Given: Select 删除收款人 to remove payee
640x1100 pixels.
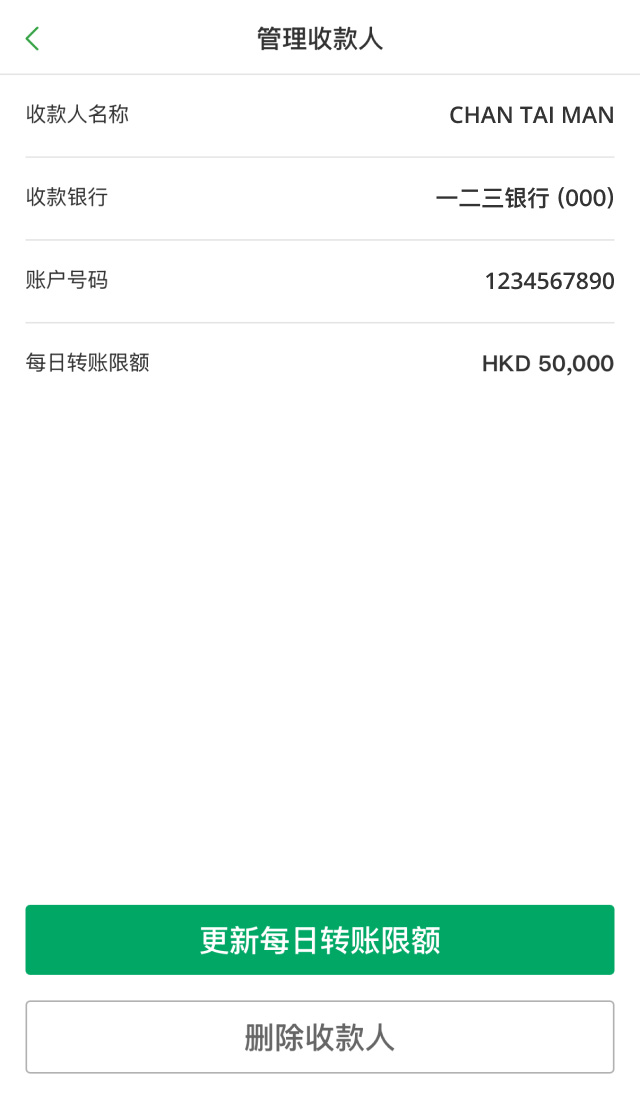Looking at the screenshot, I should point(320,1037).
